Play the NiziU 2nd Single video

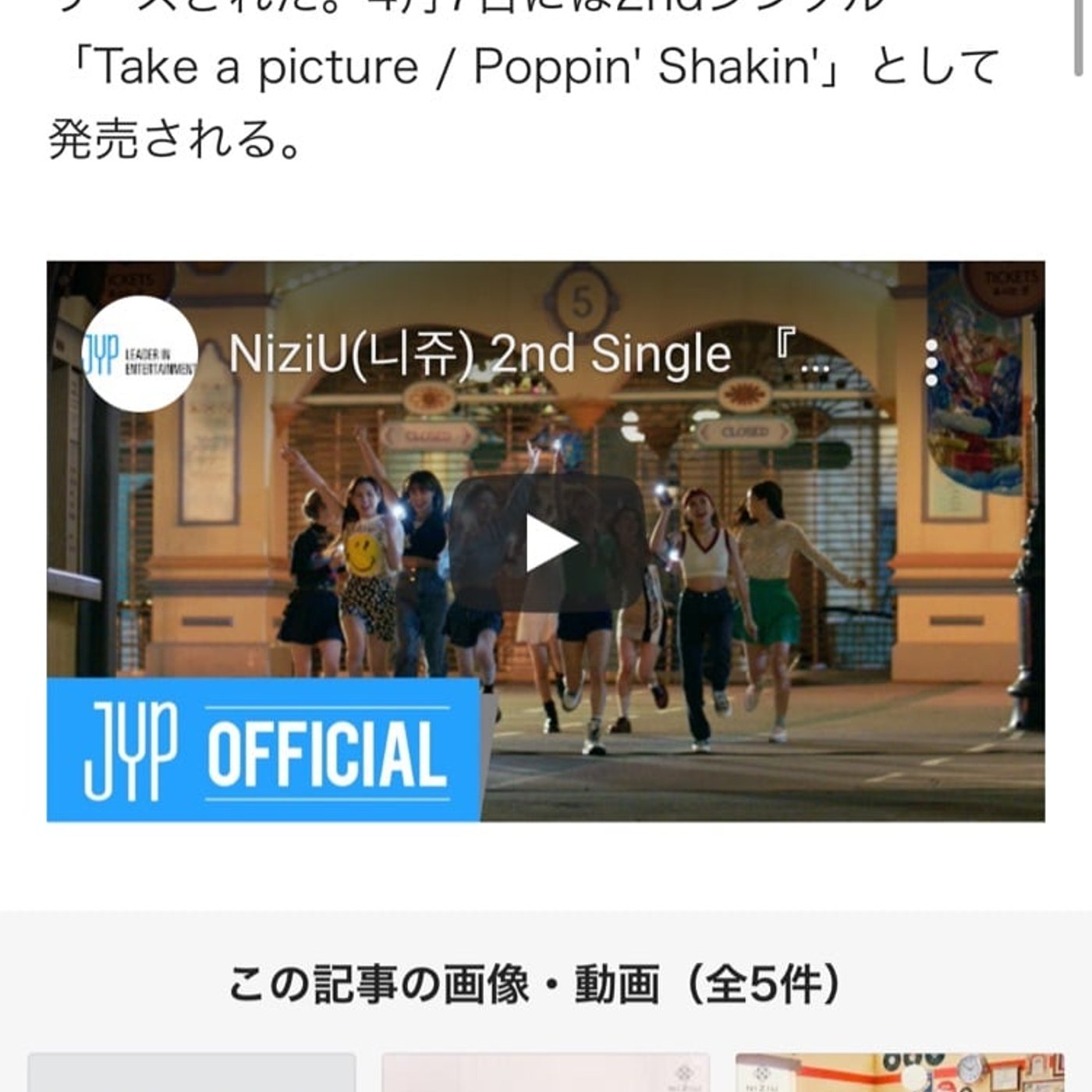tap(548, 544)
